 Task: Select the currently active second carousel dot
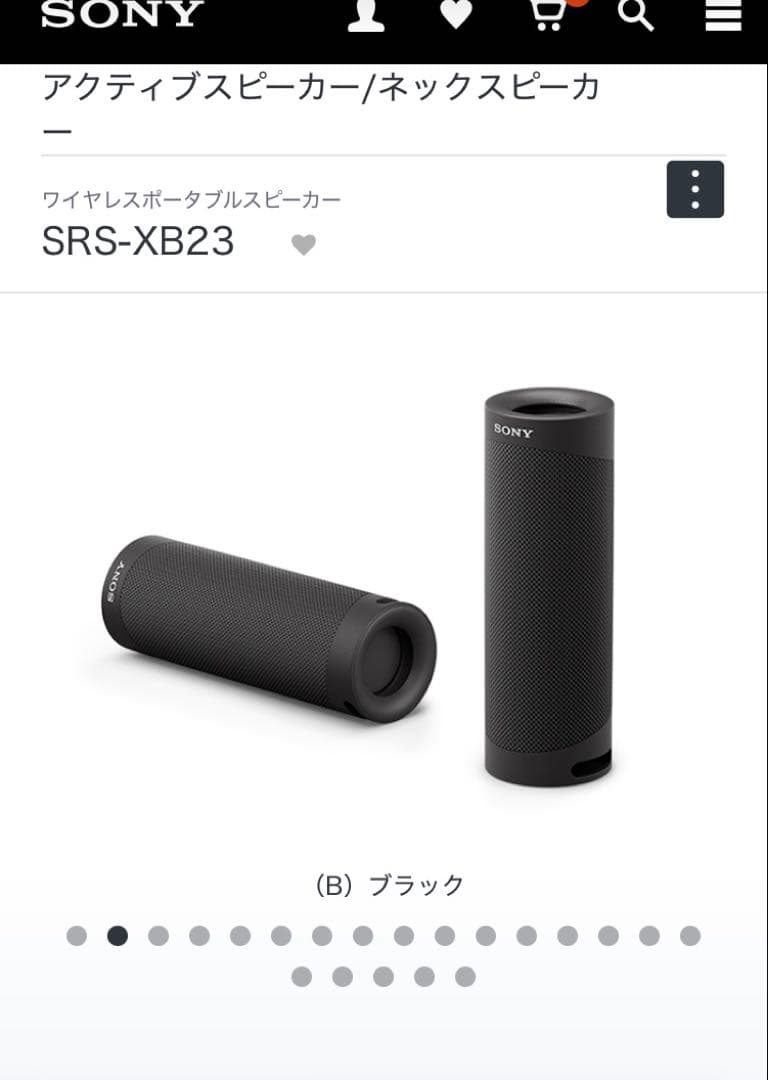[x=117, y=937]
